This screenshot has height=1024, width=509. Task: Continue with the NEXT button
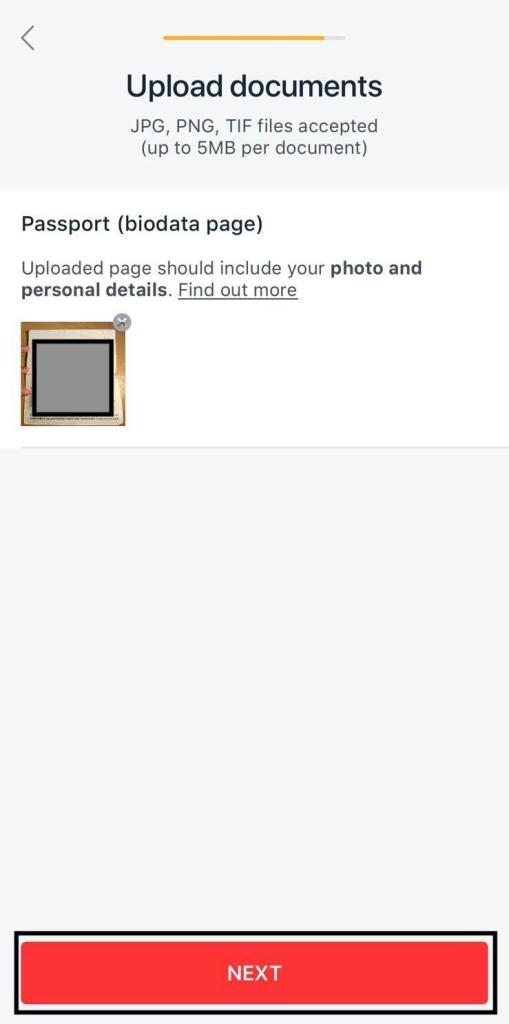point(254,973)
